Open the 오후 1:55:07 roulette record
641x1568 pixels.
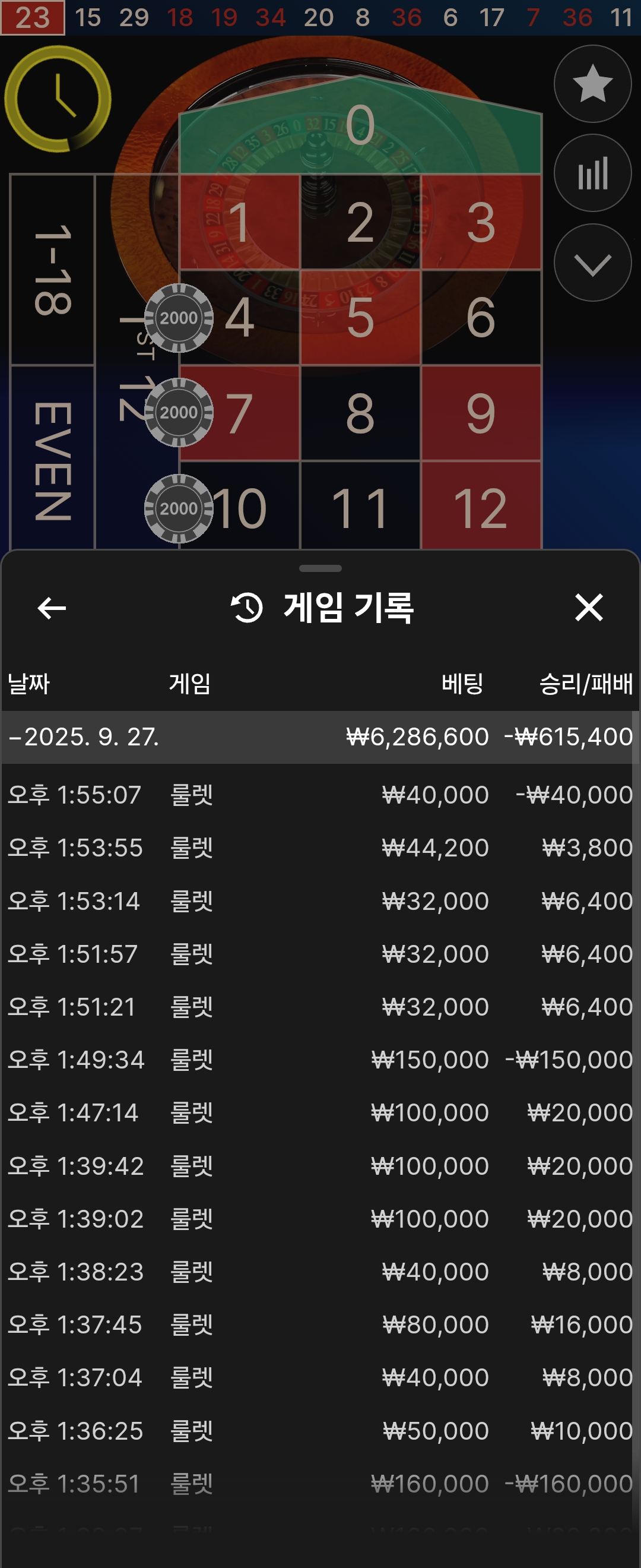tap(320, 795)
